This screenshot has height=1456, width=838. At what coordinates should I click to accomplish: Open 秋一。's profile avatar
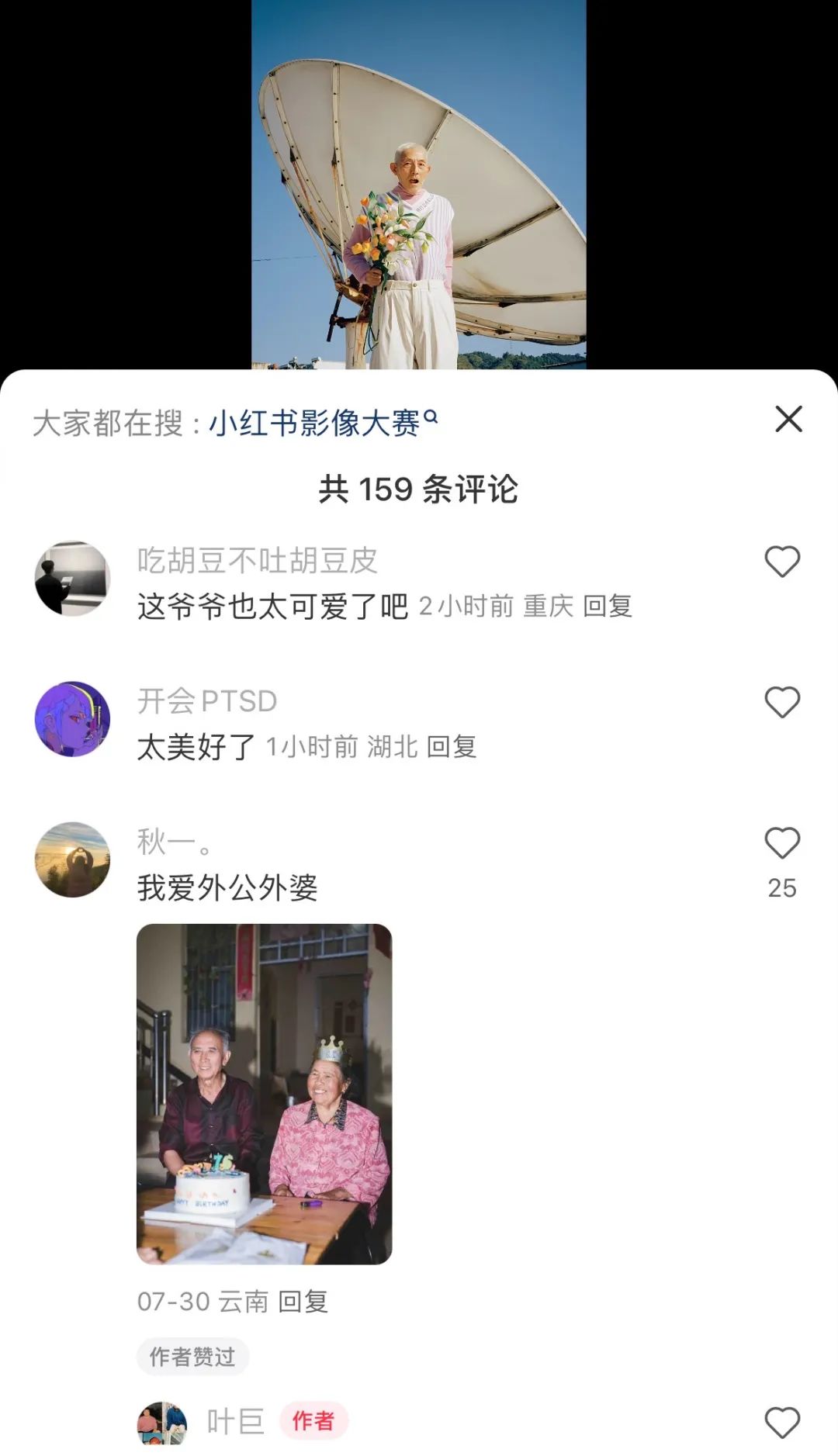coord(72,859)
